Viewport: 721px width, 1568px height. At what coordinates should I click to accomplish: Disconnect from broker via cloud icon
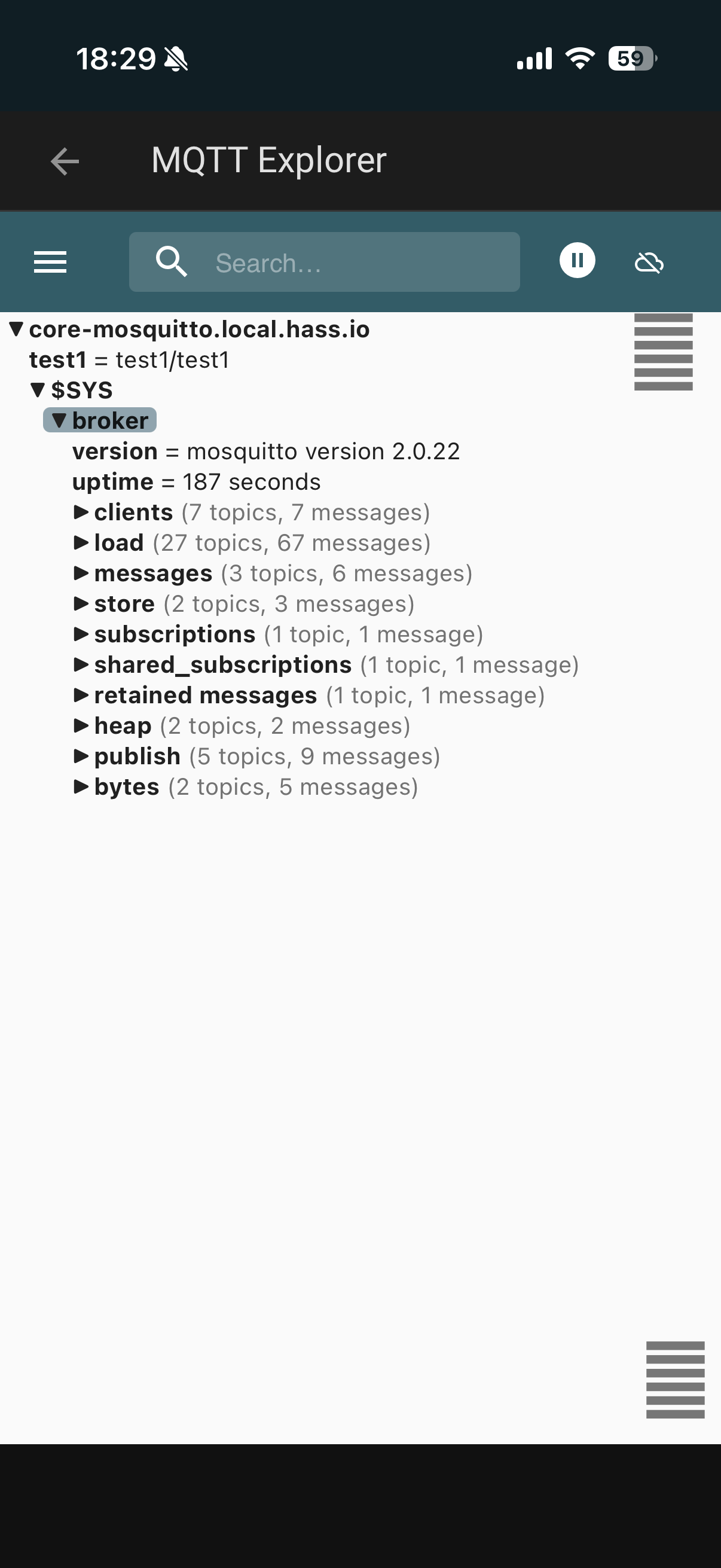tap(649, 263)
